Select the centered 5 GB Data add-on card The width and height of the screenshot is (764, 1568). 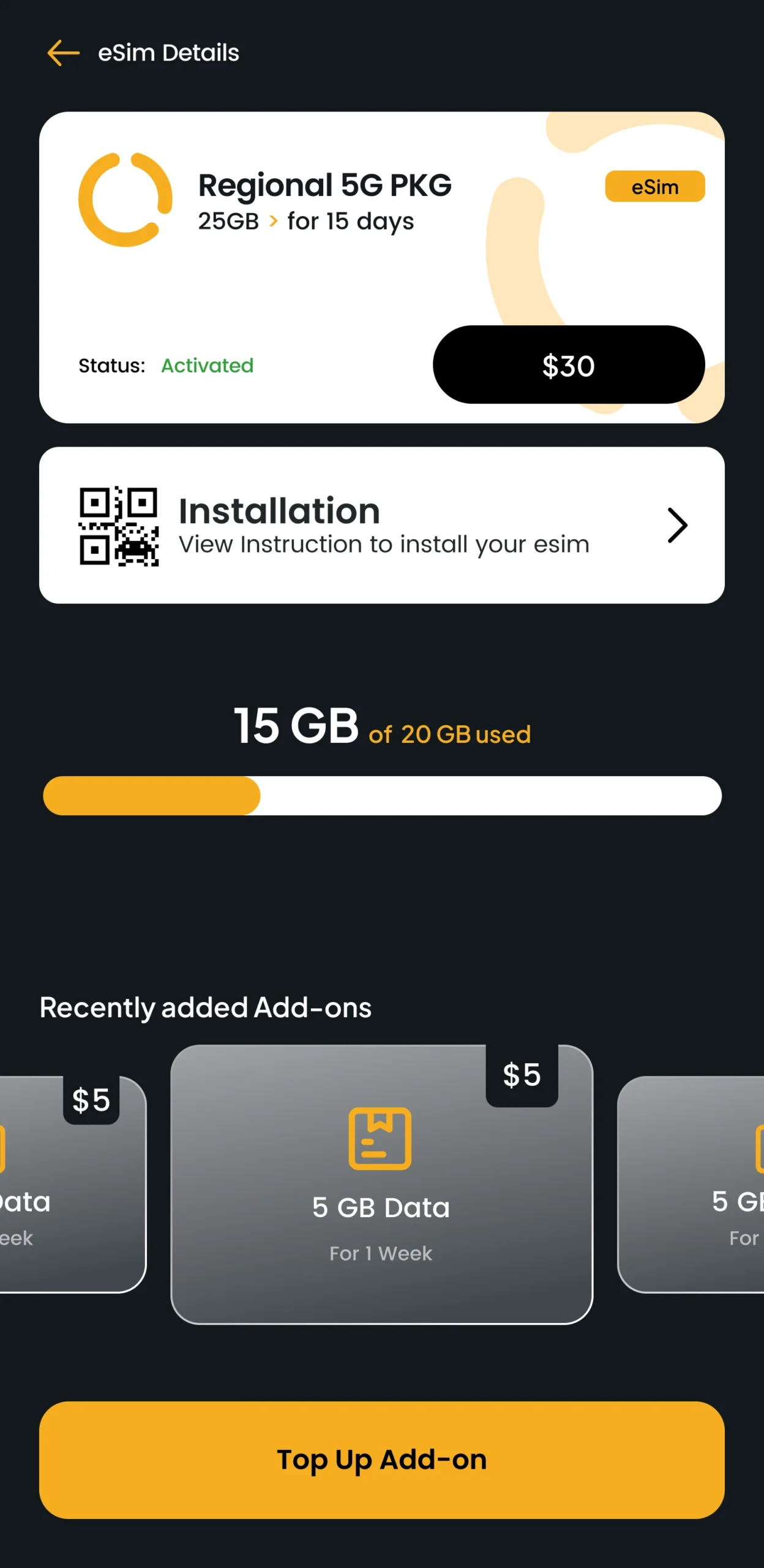point(382,1185)
